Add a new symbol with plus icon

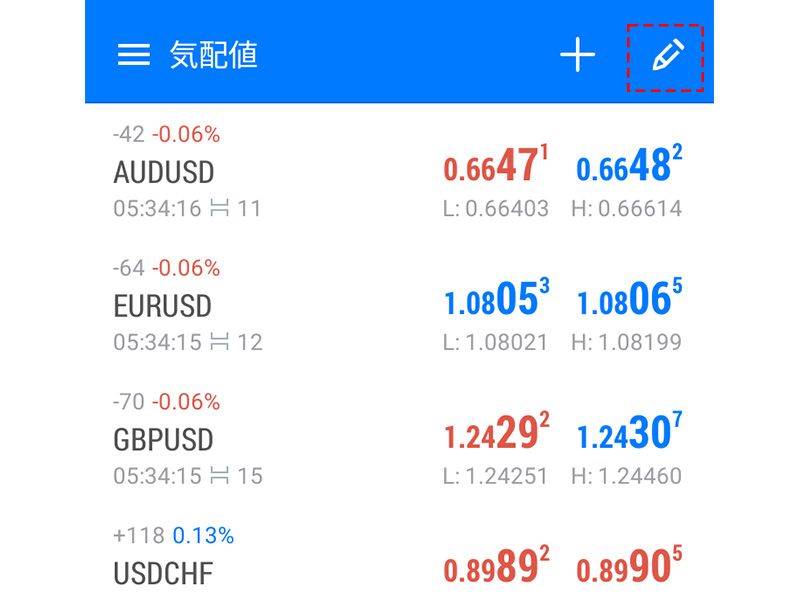pyautogui.click(x=577, y=56)
